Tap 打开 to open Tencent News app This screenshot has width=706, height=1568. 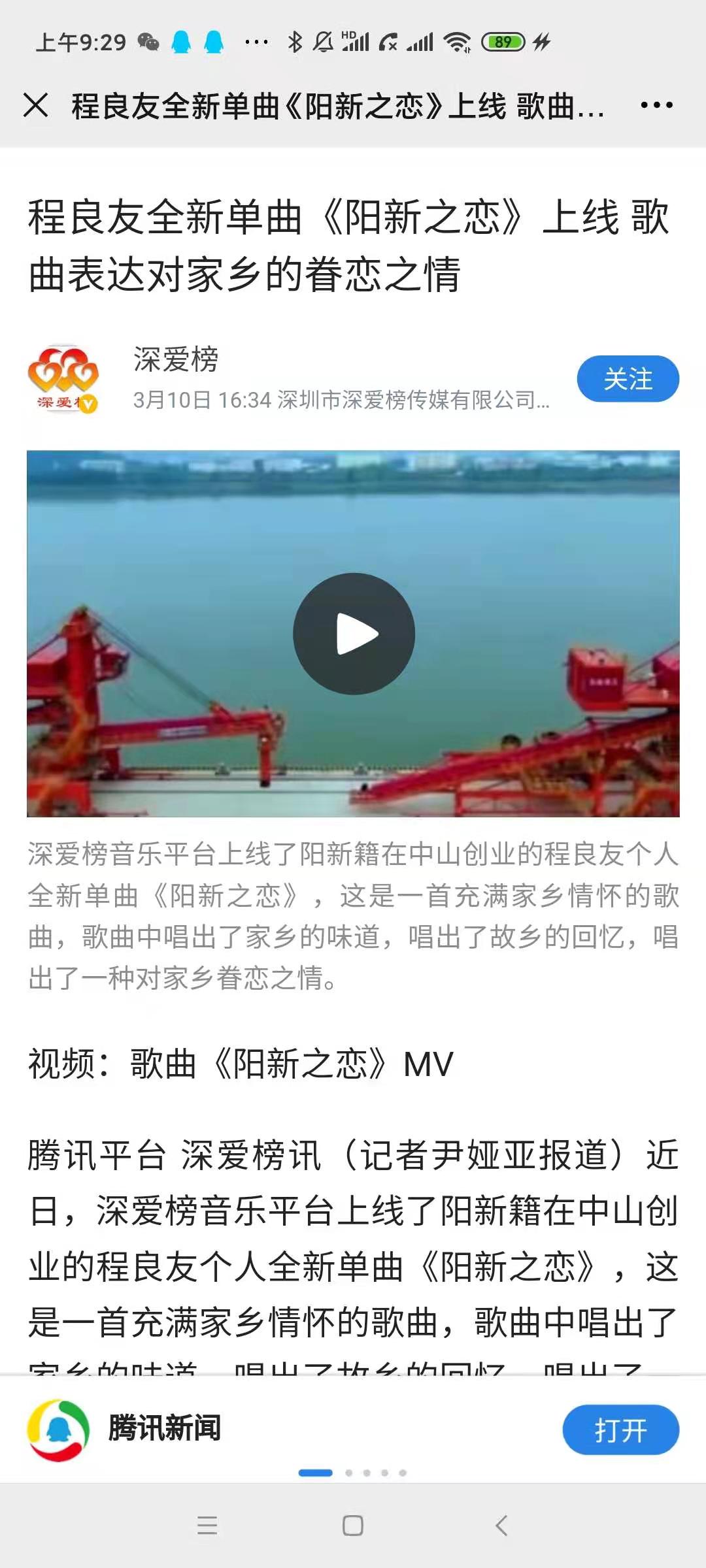620,1429
